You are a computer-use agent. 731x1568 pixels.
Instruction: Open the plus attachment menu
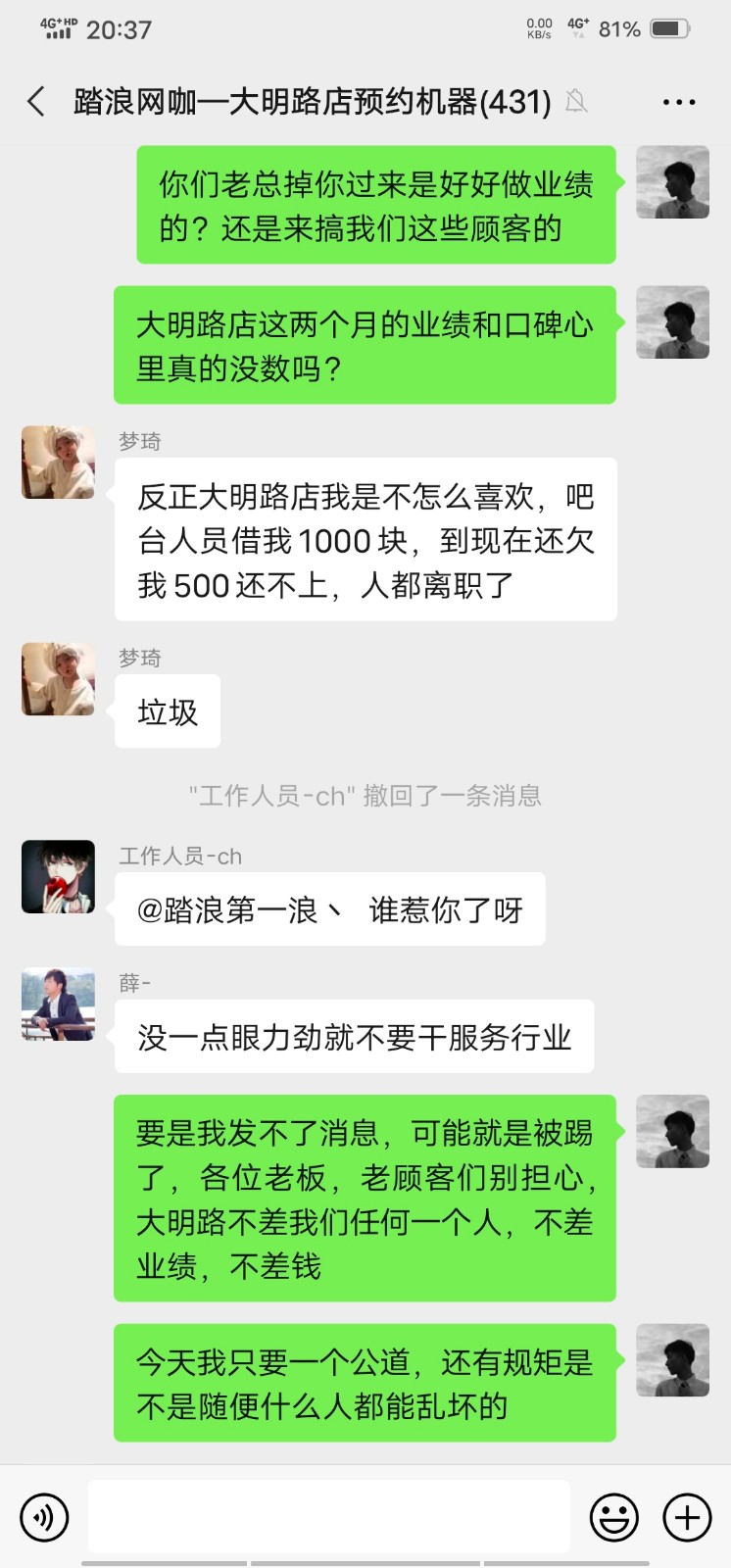[687, 1518]
